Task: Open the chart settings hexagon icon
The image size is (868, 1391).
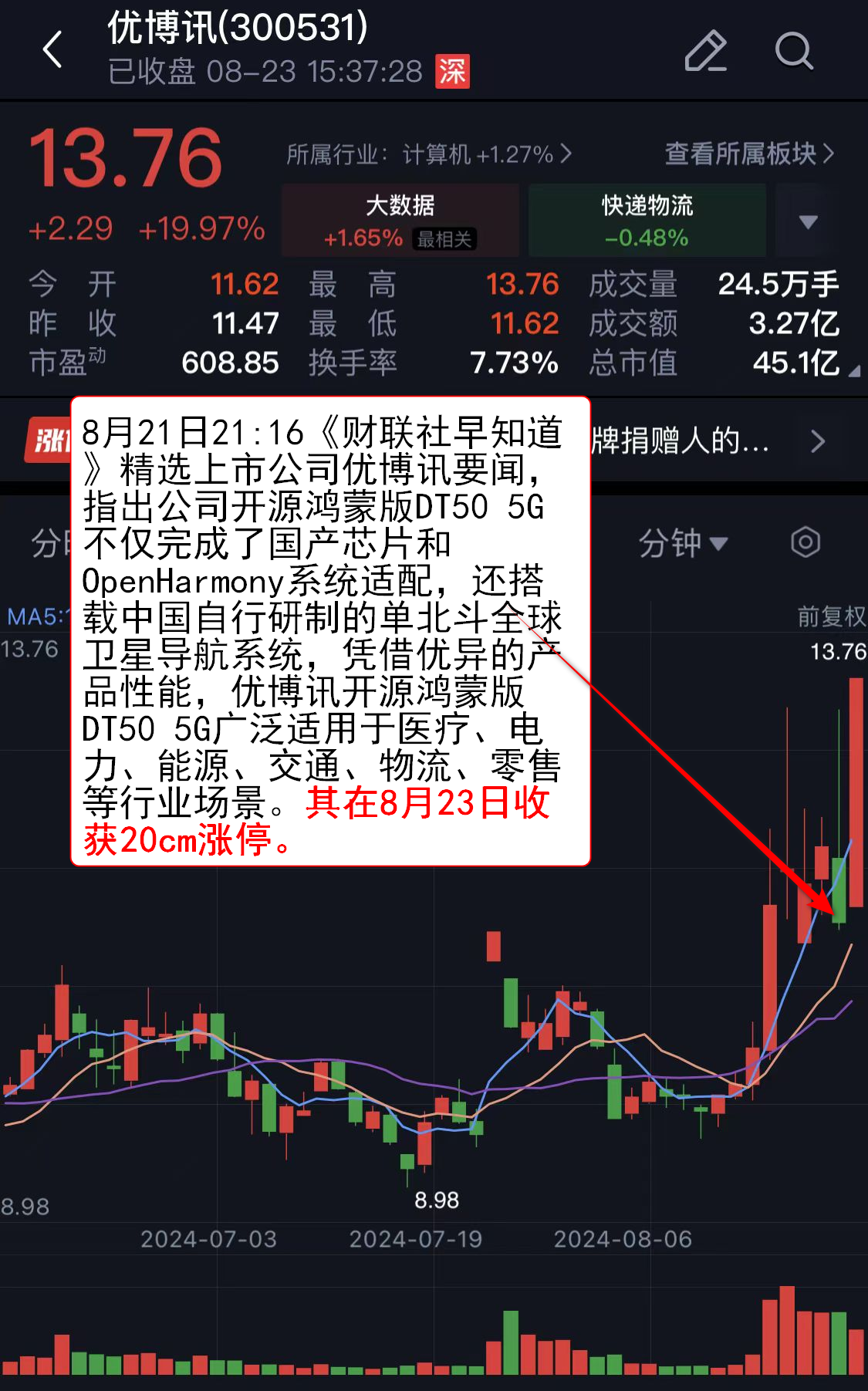Action: (805, 542)
